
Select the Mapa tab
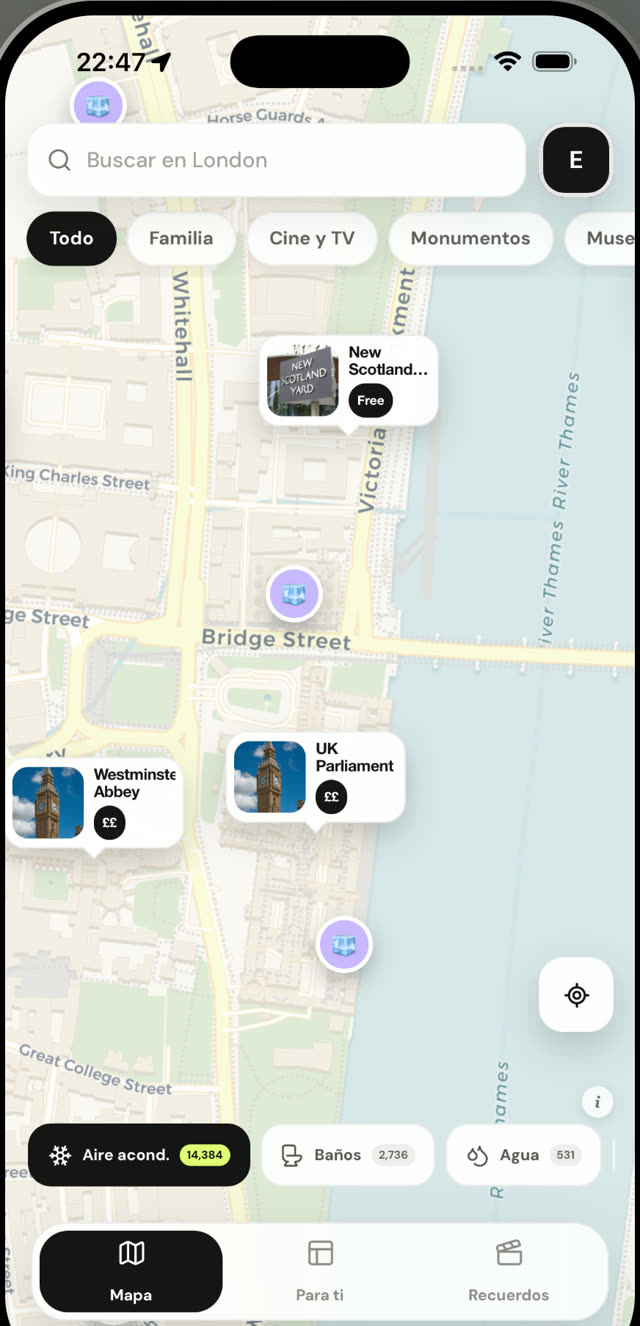point(131,1271)
